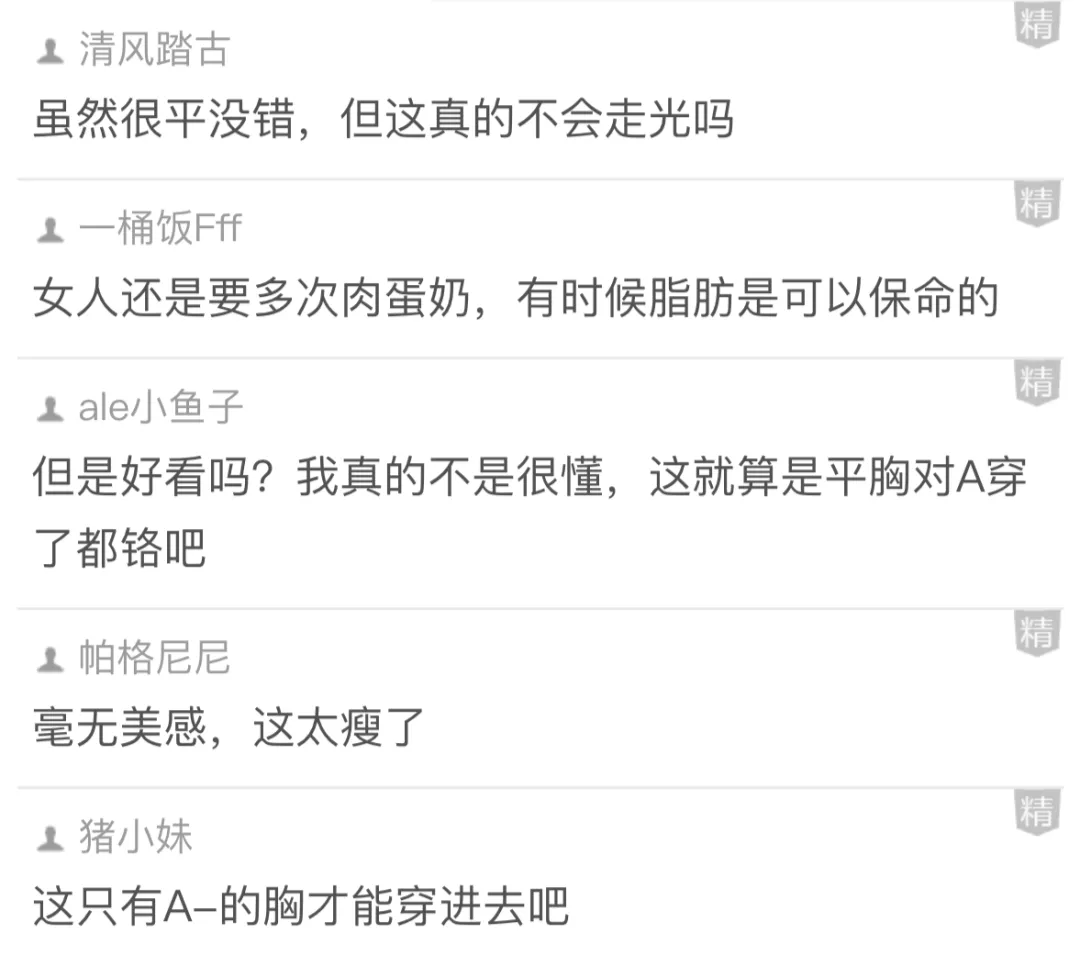Visit ale小鱼子's profile page
Screen dimensions: 1080x967
[x=161, y=408]
